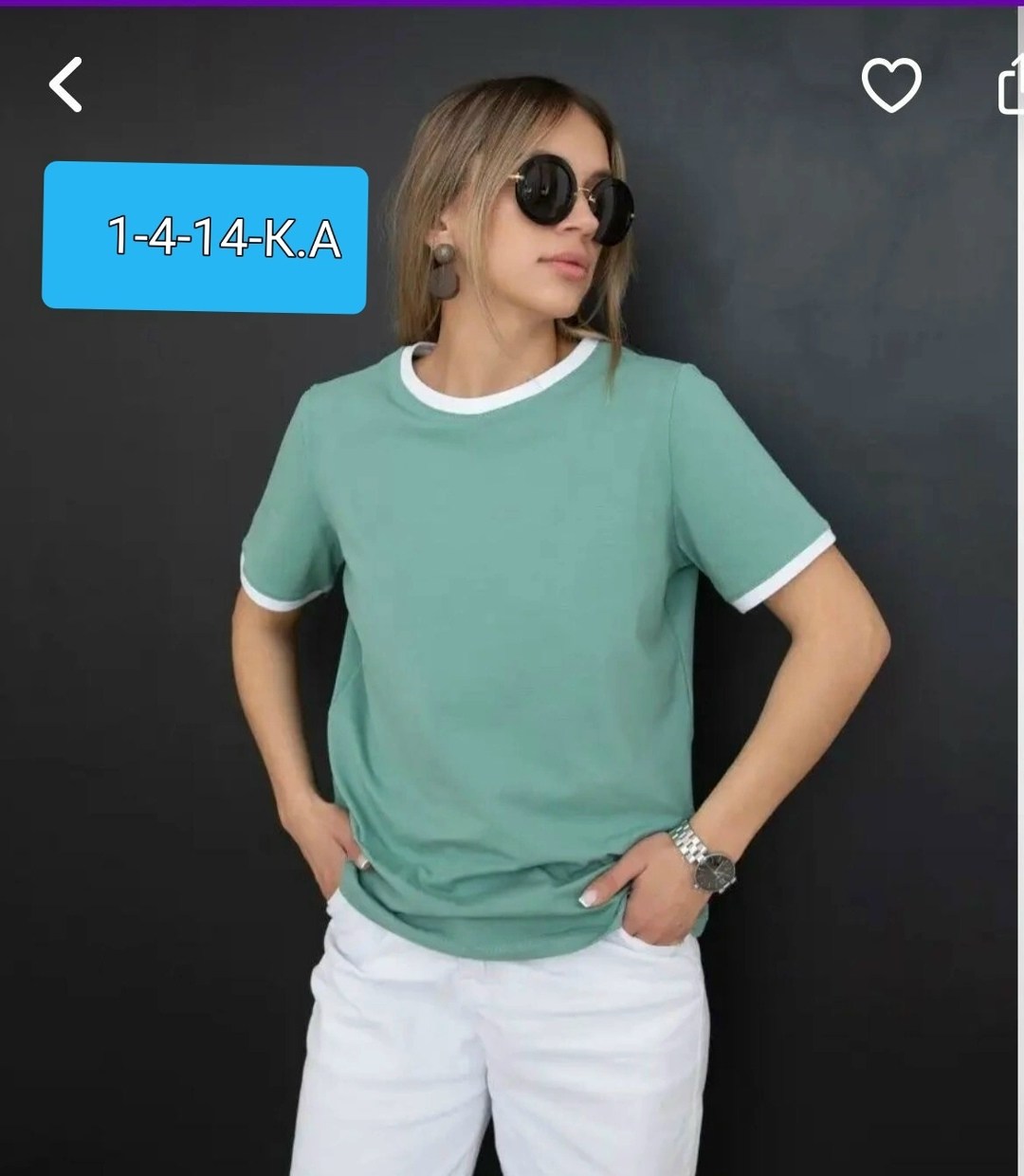The width and height of the screenshot is (1024, 1176).
Task: Add this product to favorites
Action: tap(890, 85)
